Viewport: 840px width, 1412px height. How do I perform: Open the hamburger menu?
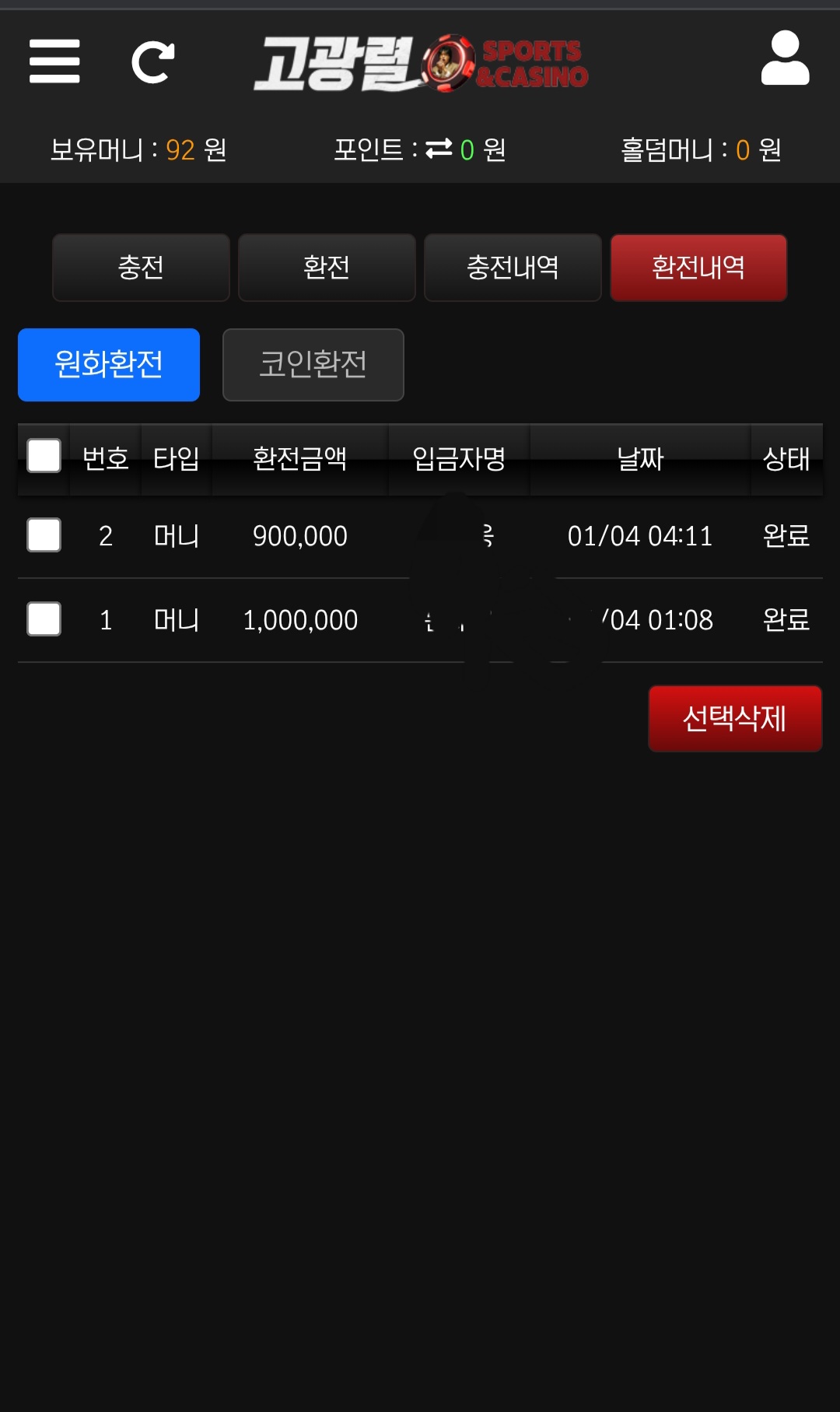[x=54, y=61]
